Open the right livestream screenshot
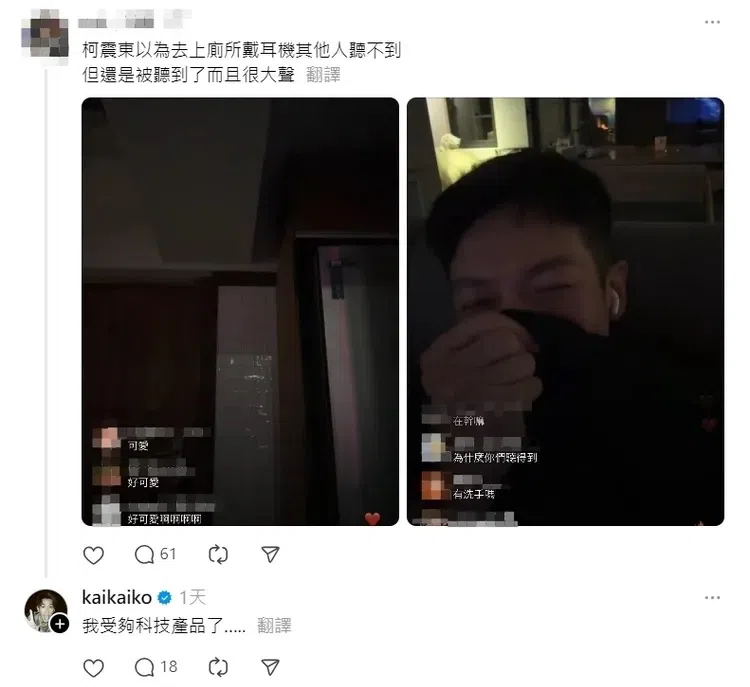Screen dimensions: 750x687 565,311
